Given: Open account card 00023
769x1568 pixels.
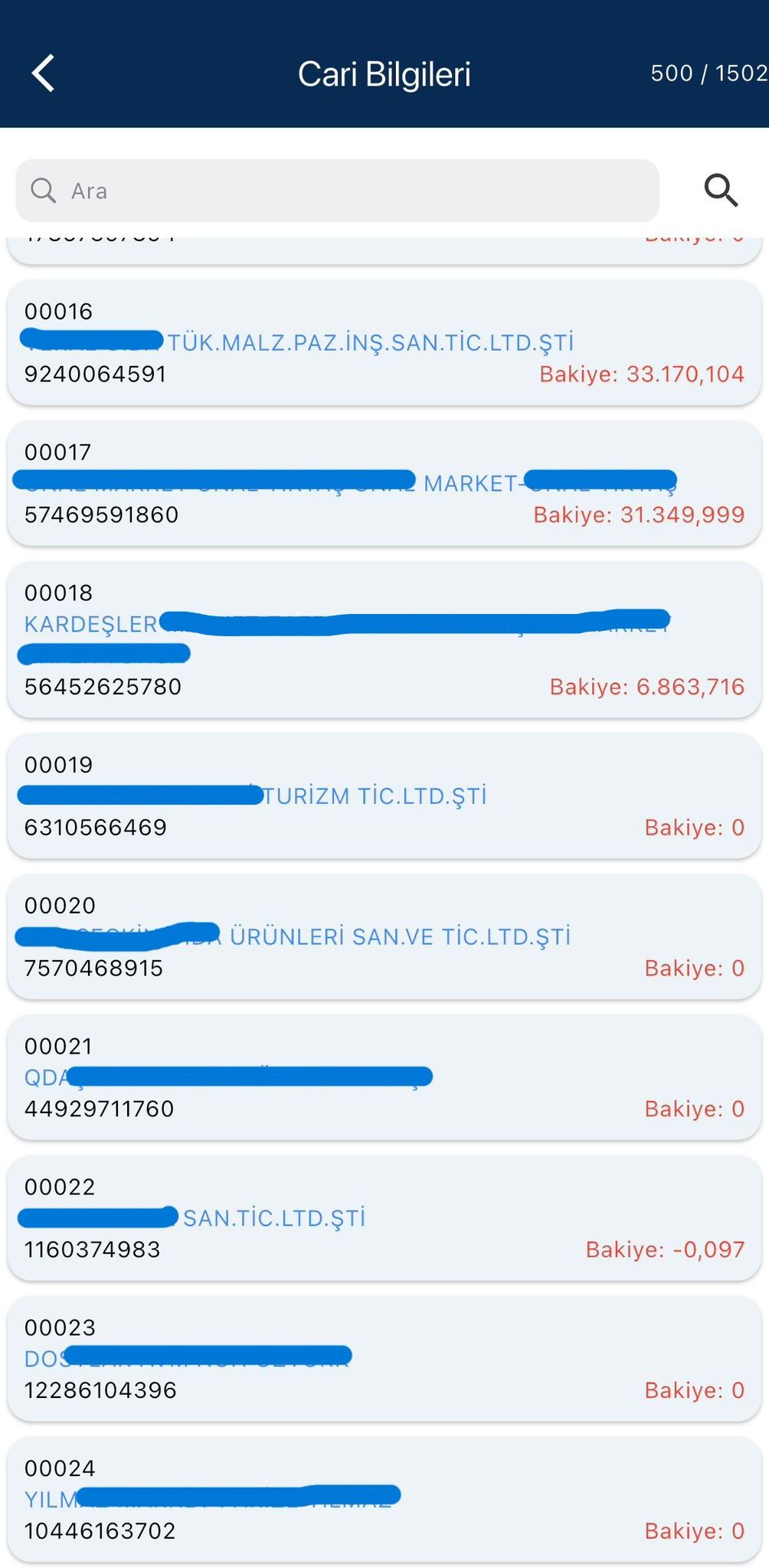Looking at the screenshot, I should pos(384,1359).
